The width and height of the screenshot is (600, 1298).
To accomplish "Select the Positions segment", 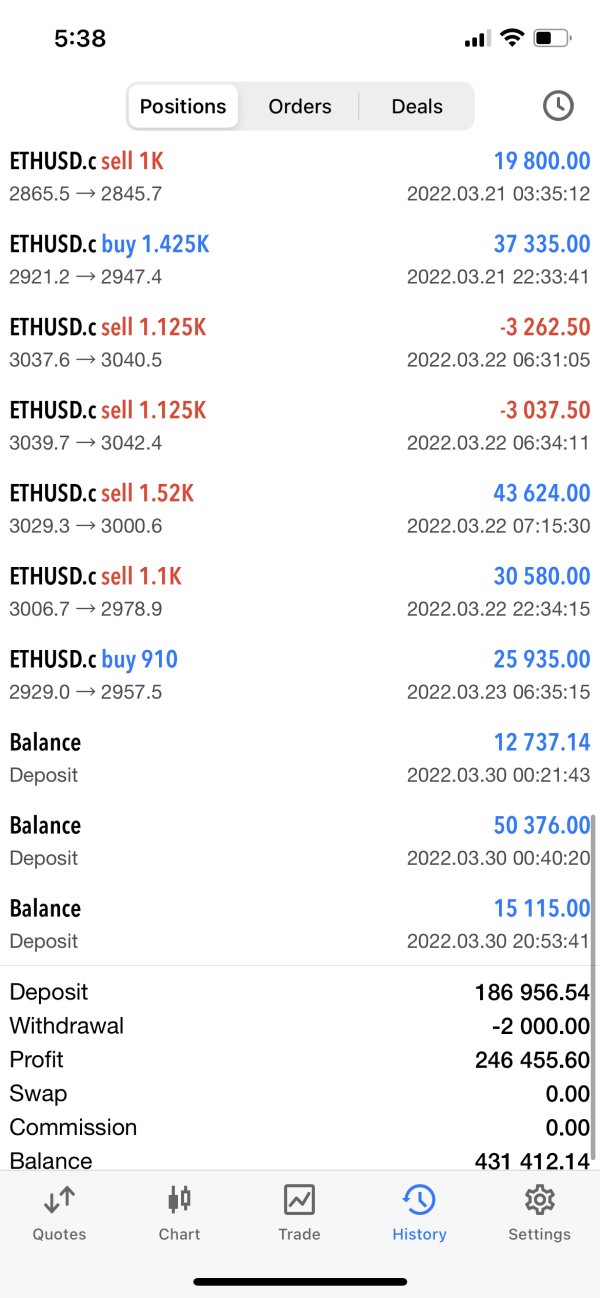I will pos(183,106).
